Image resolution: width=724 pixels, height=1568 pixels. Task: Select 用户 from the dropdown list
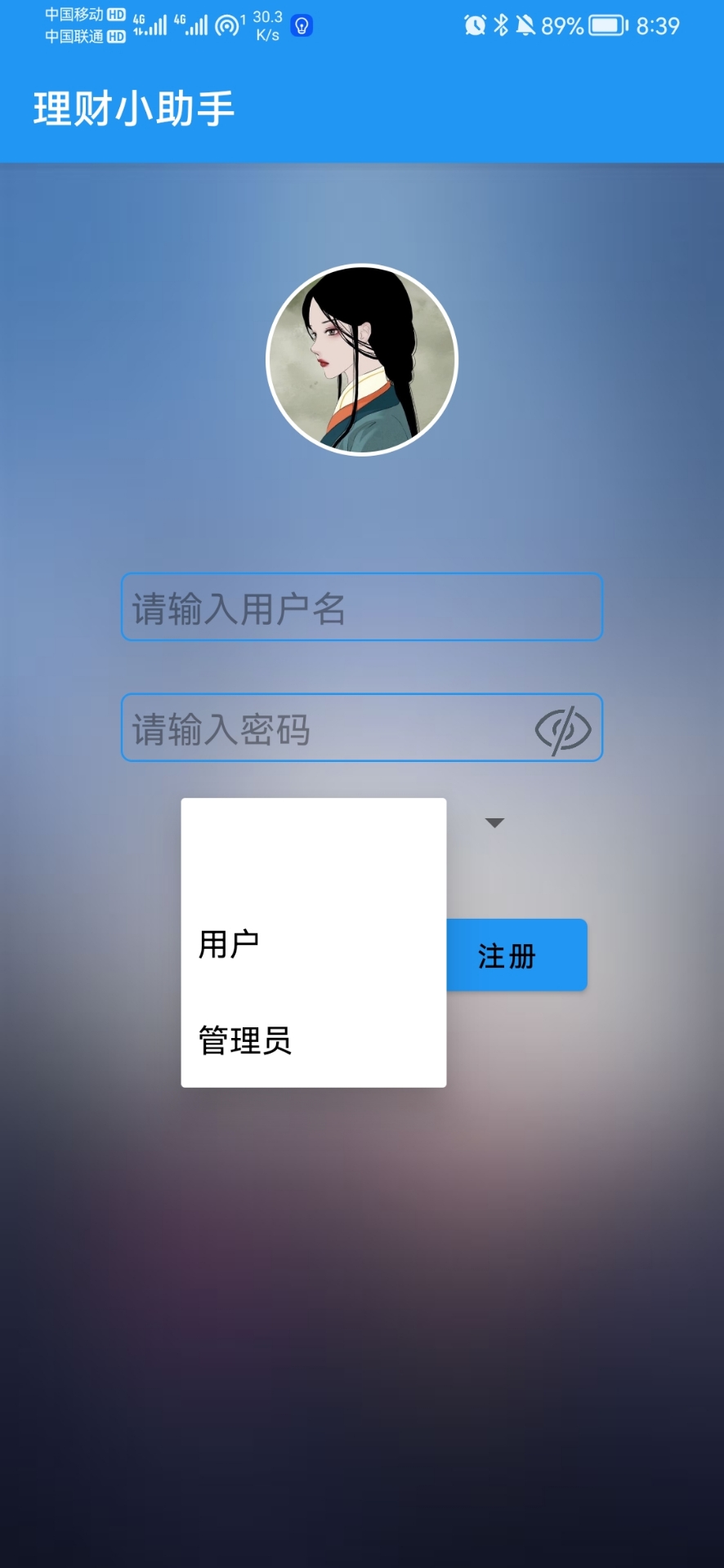(230, 944)
